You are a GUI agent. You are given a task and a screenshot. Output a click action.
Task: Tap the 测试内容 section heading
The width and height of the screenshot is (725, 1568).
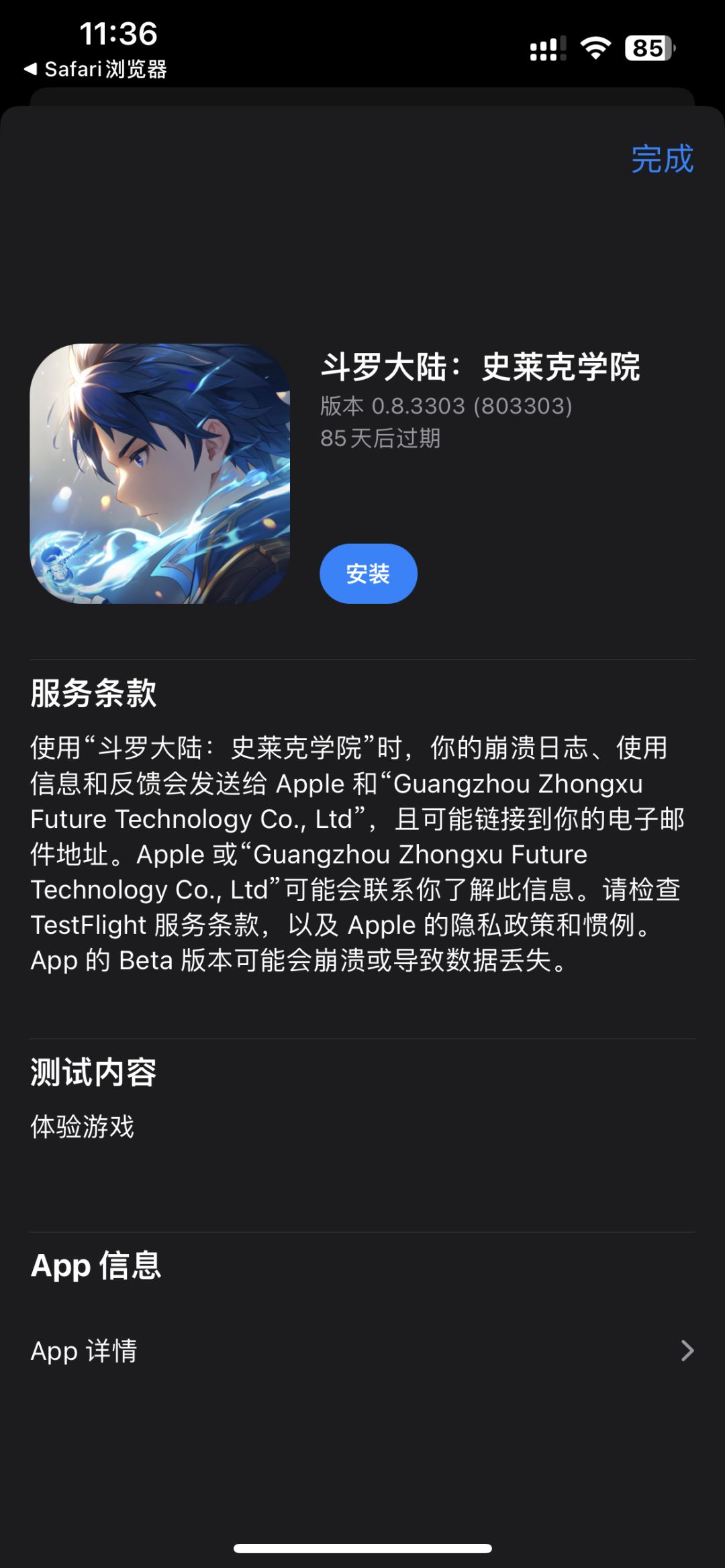coord(94,1070)
